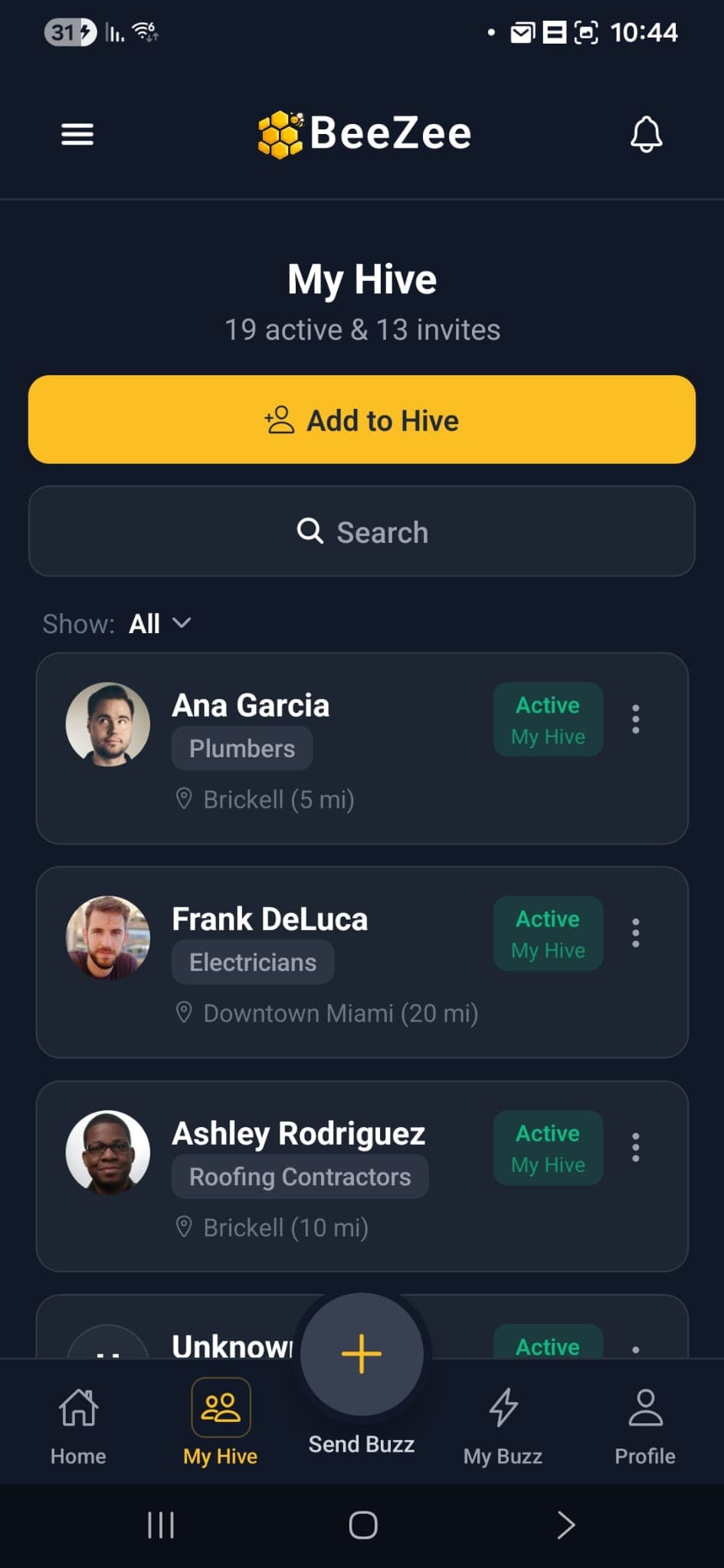Toggle Ashley Rodriguez's Active status badge
This screenshot has height=1568, width=724.
pos(547,1148)
